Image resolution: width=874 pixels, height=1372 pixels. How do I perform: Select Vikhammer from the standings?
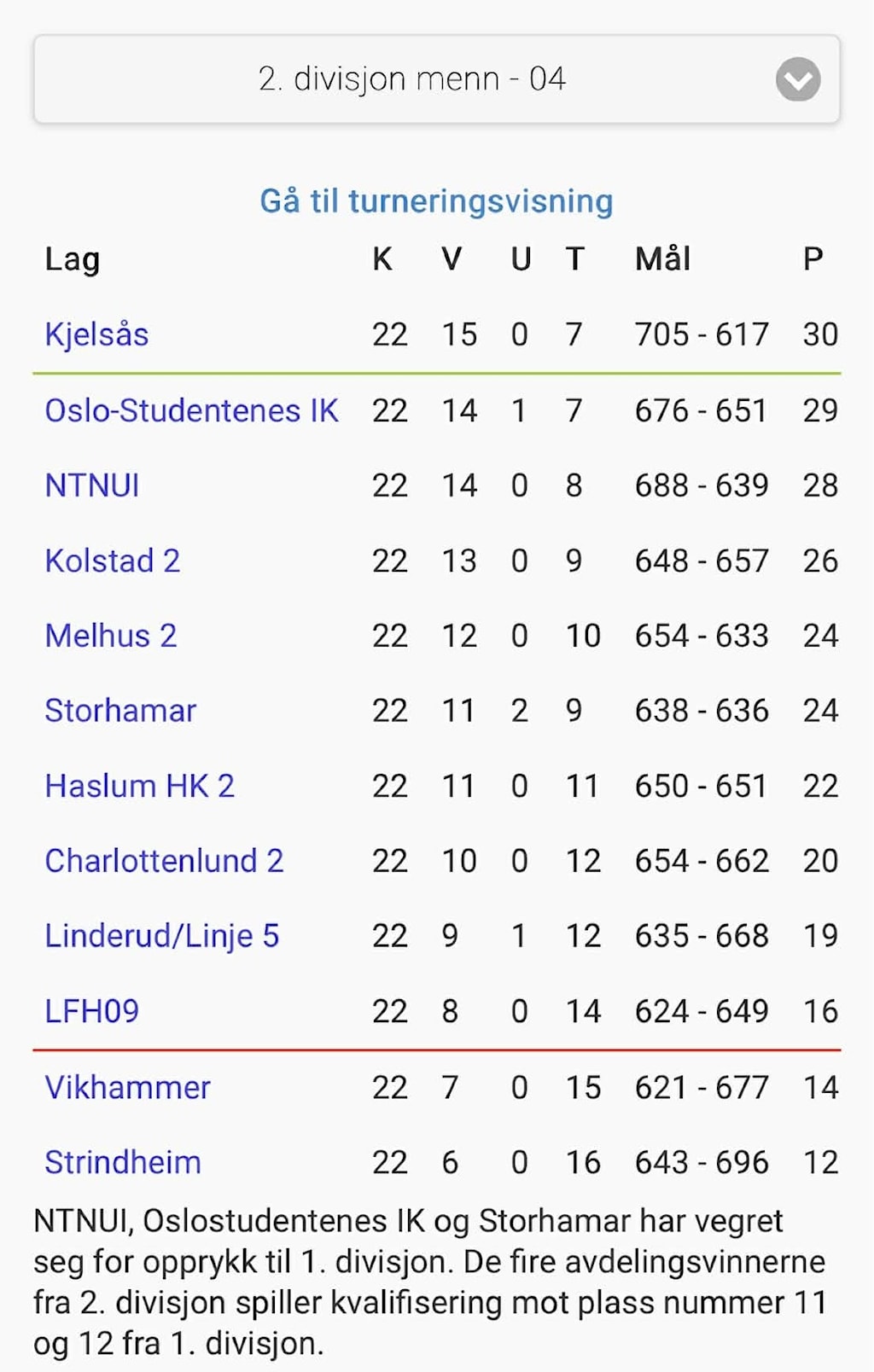click(x=127, y=1087)
